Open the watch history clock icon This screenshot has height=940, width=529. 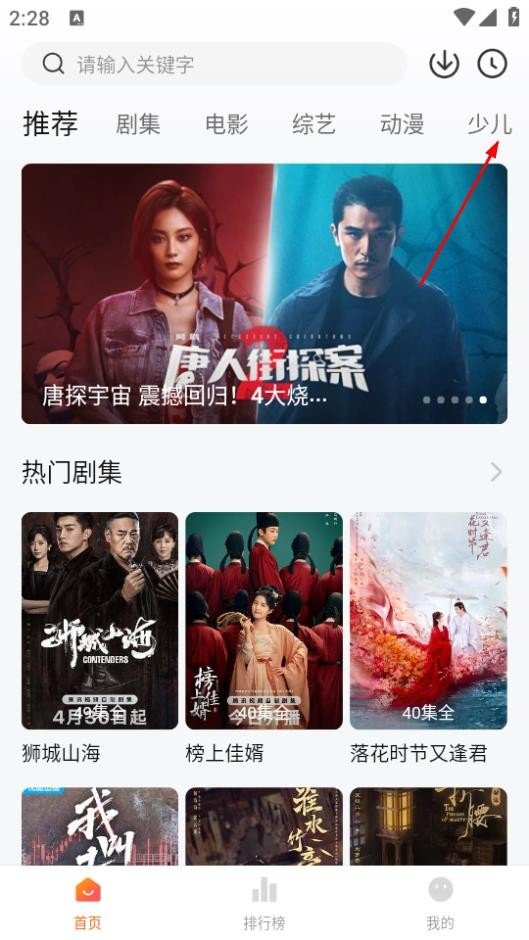492,64
